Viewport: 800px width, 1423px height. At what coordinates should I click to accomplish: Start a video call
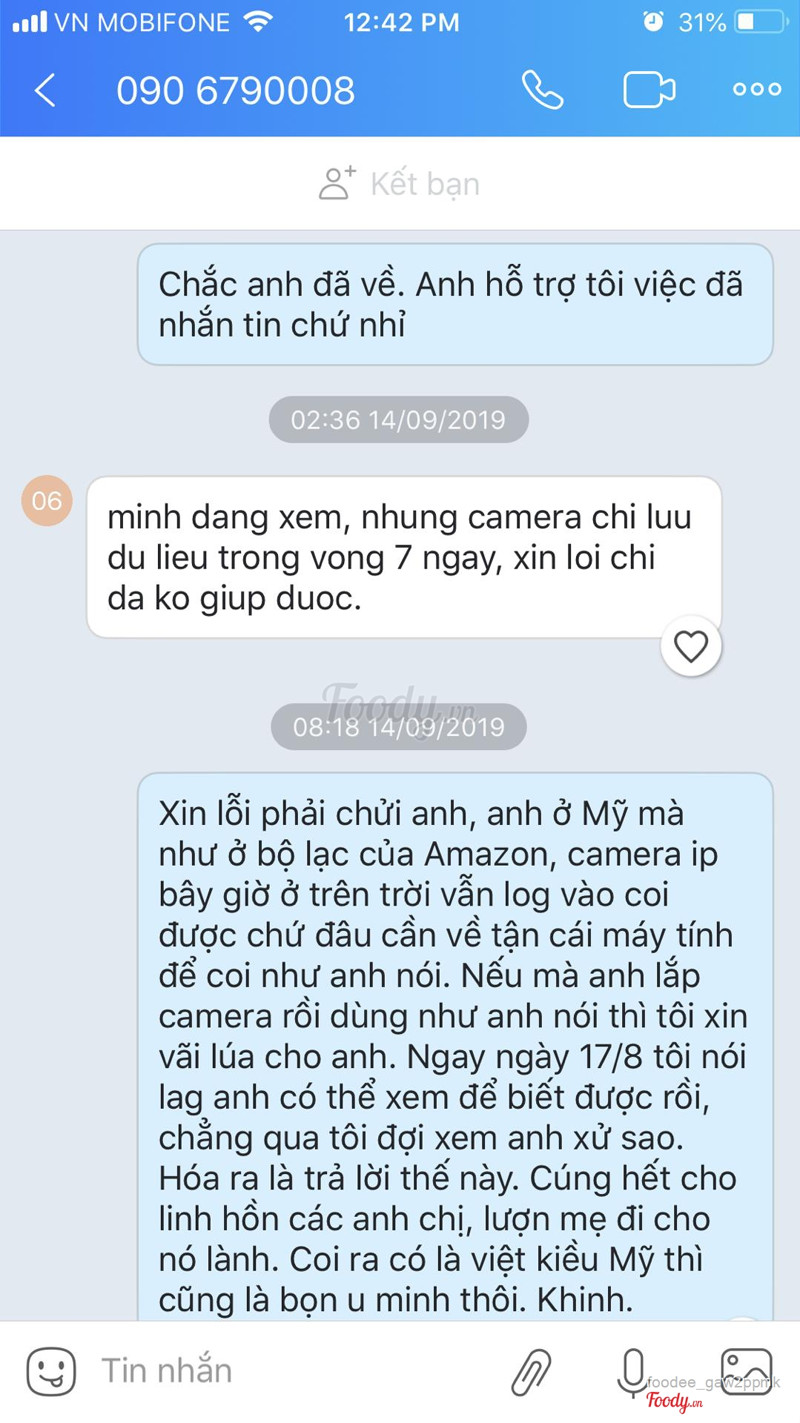[x=649, y=90]
